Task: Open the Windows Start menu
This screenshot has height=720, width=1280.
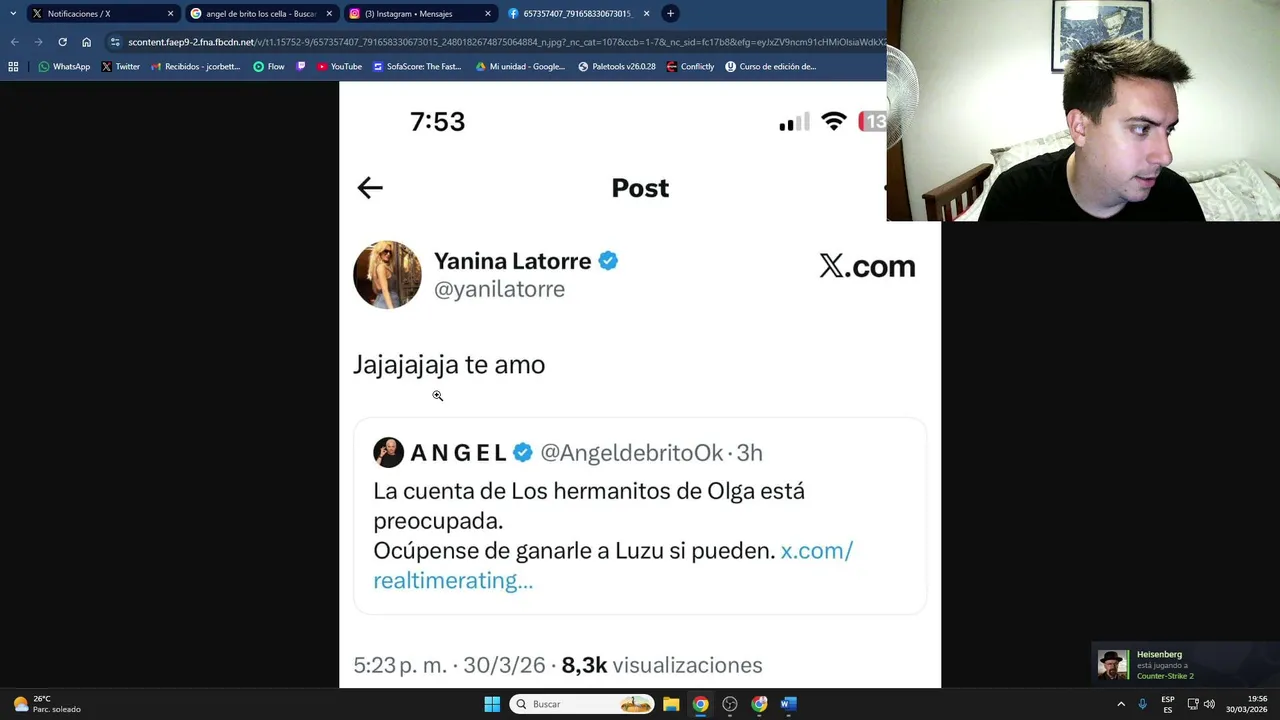Action: [492, 704]
